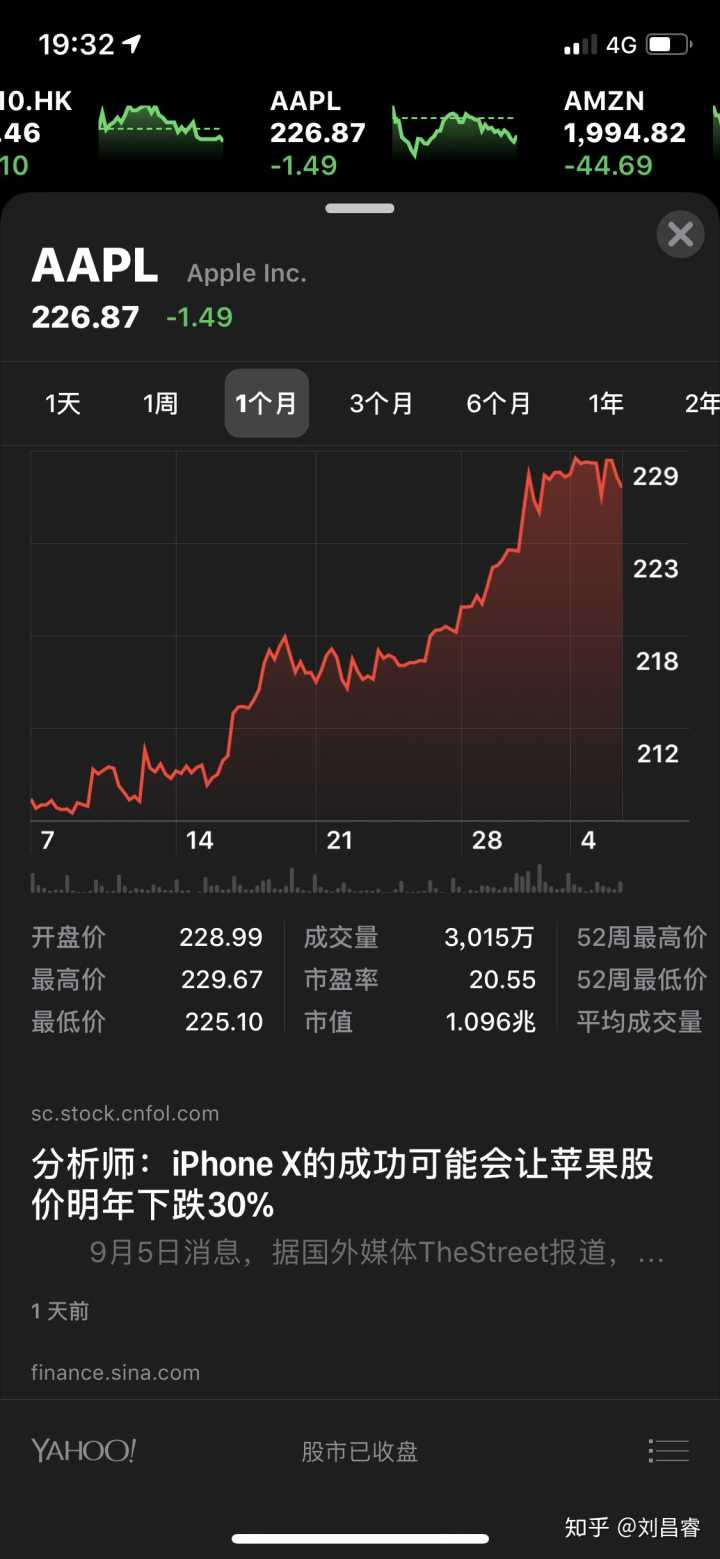Open the iPhone X analyst news article
720x1559 pixels.
(342, 1184)
